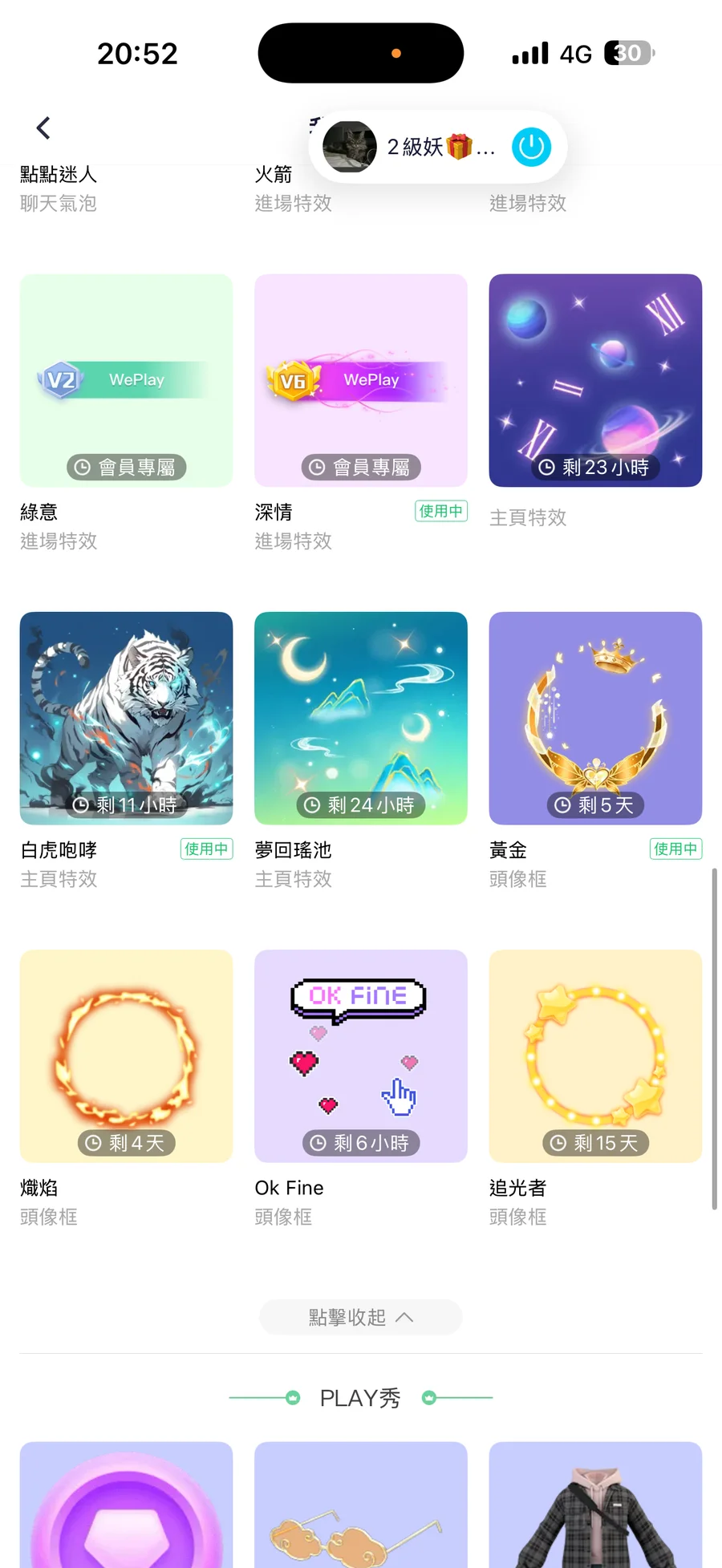Open the 黃金 avatar frame

[x=595, y=718]
